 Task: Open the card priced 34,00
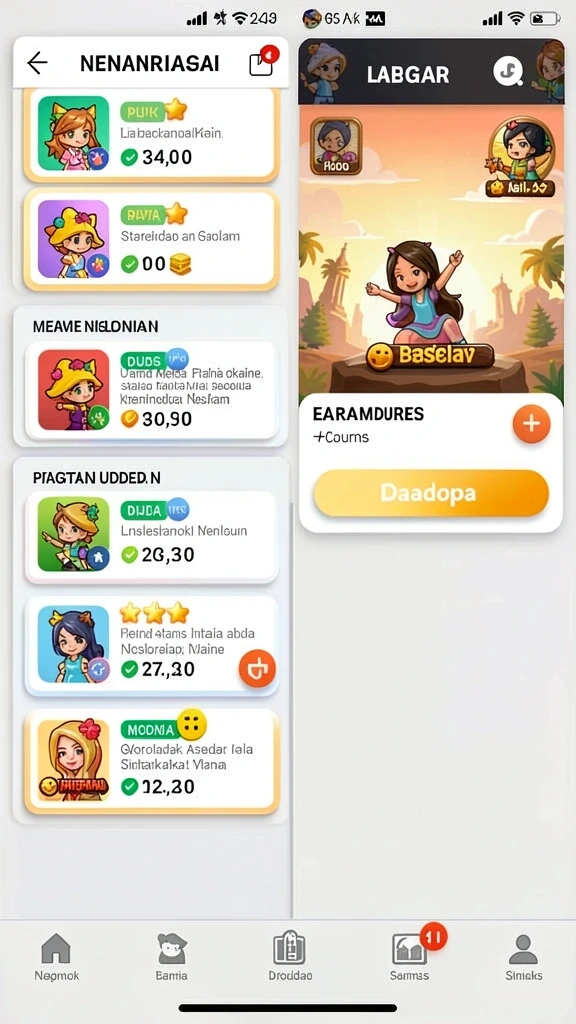tap(152, 134)
